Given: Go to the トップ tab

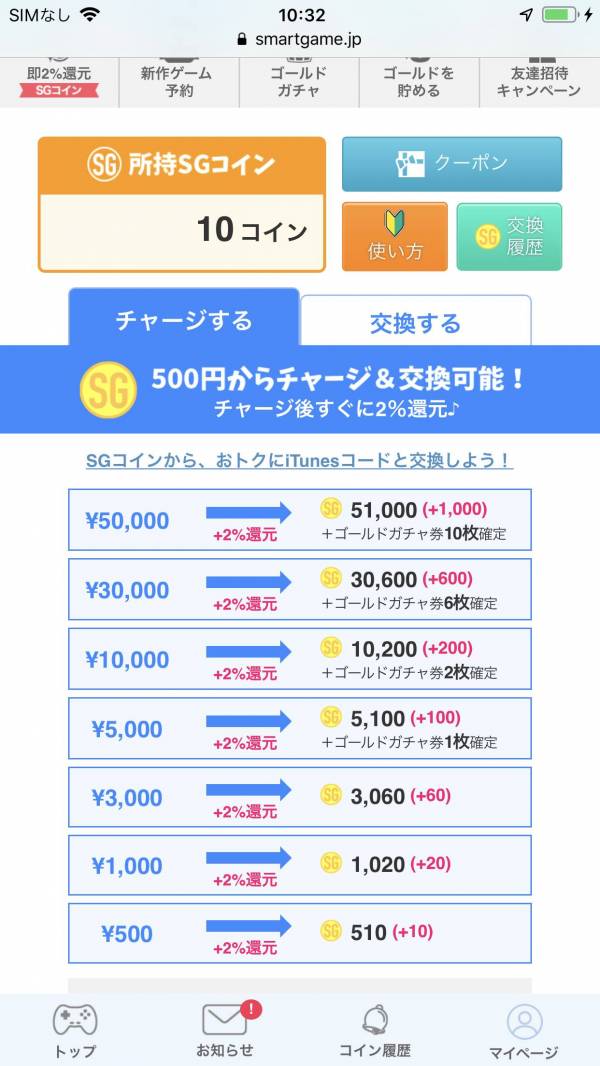Looking at the screenshot, I should (75, 1031).
